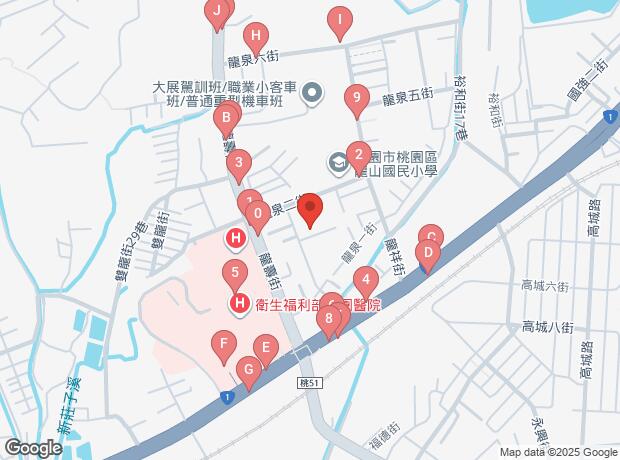
Task: Tap marker 2 by the elementary school
Action: pos(359,158)
